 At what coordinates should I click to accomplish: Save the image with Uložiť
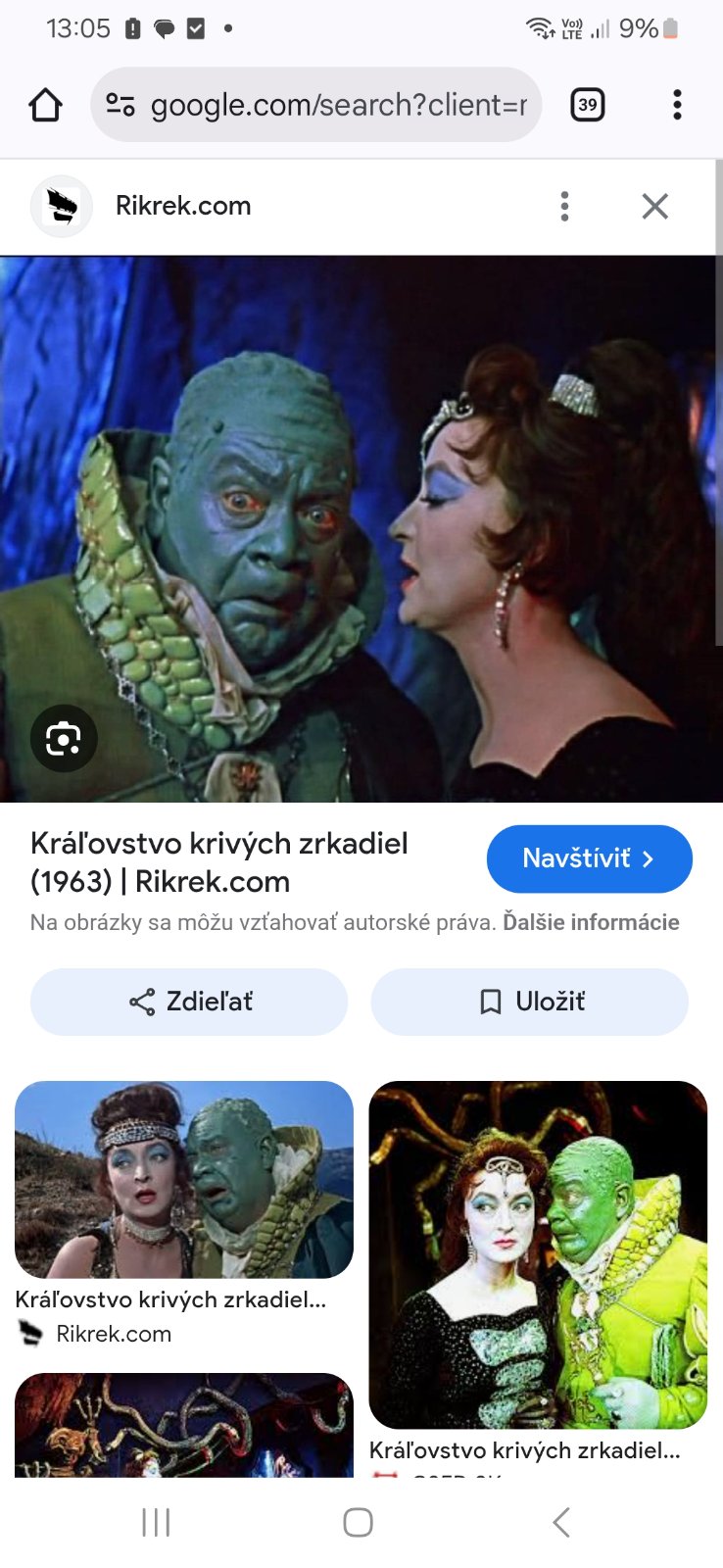point(529,1002)
